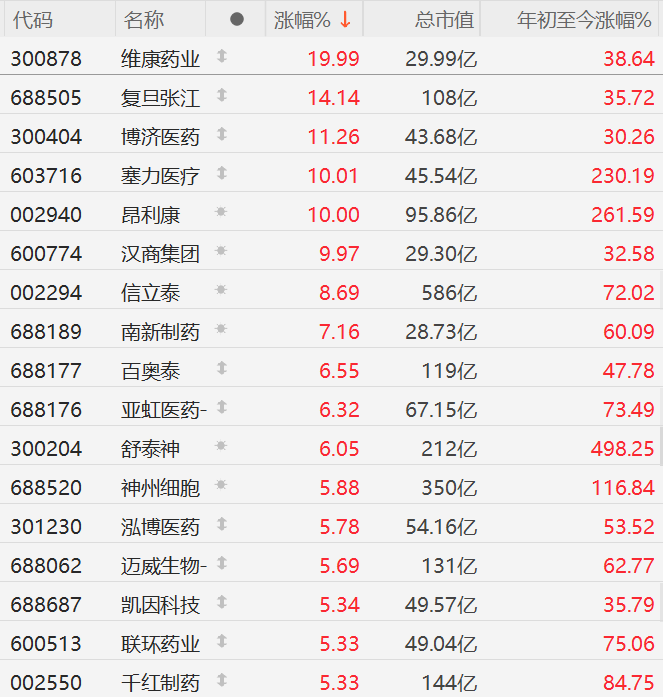The width and height of the screenshot is (663, 697).
Task: Select 泓博医药 in the list
Action: [160, 527]
